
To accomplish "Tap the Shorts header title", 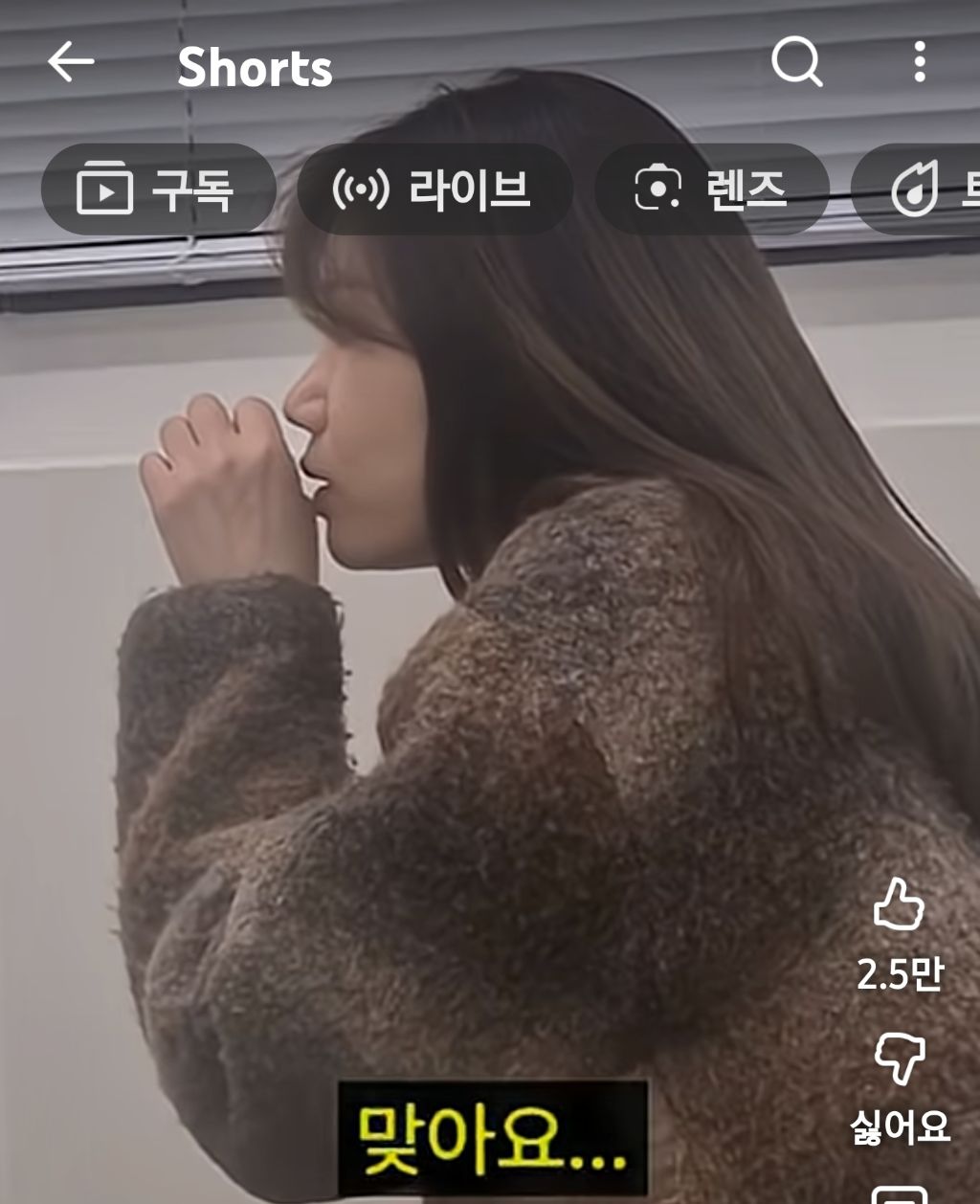I will point(255,67).
